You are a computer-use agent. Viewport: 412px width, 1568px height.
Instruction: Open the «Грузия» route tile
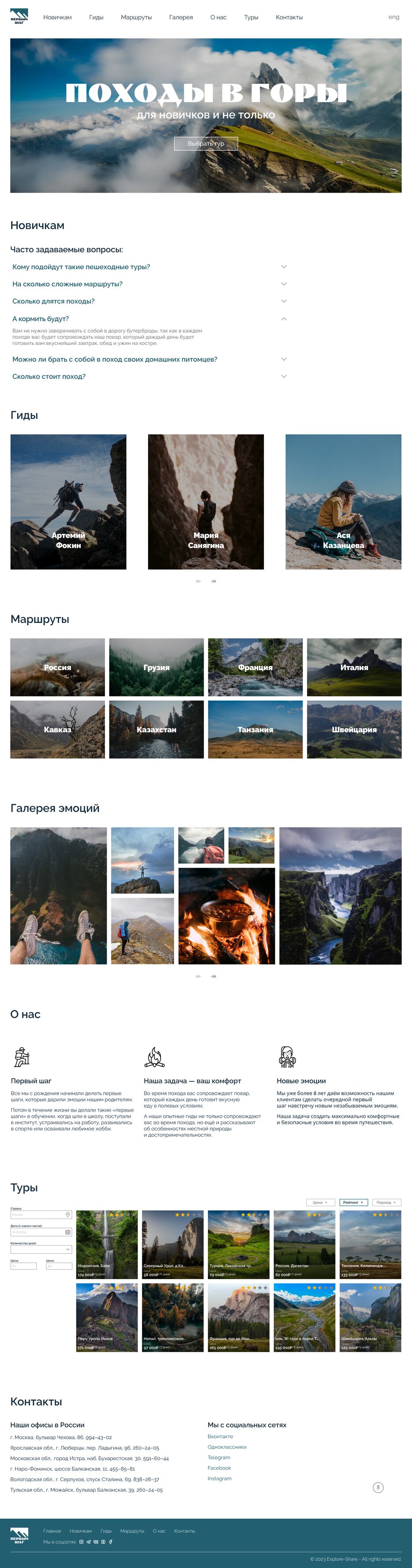pos(156,667)
